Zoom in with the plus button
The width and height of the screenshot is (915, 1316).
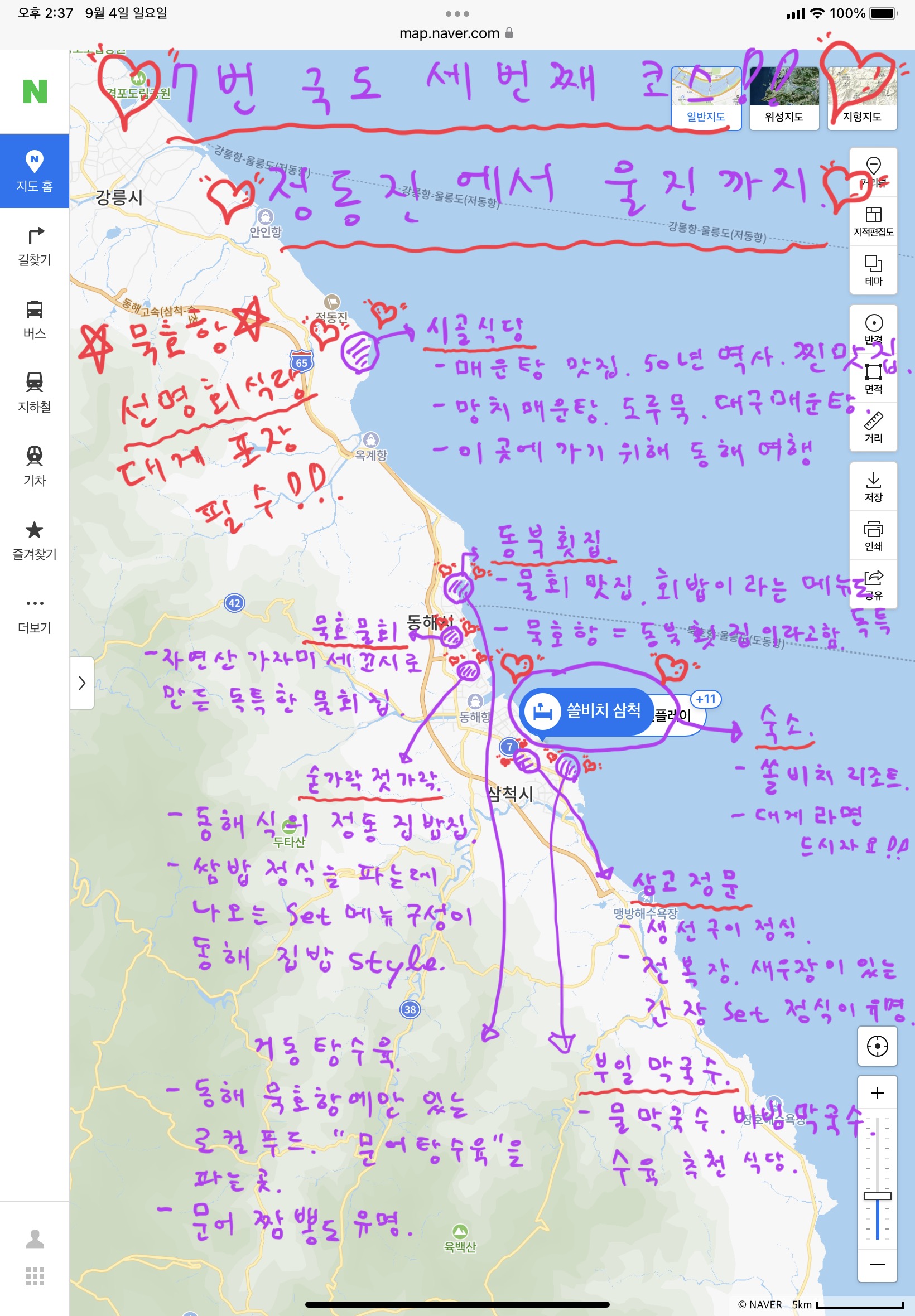tap(877, 1092)
